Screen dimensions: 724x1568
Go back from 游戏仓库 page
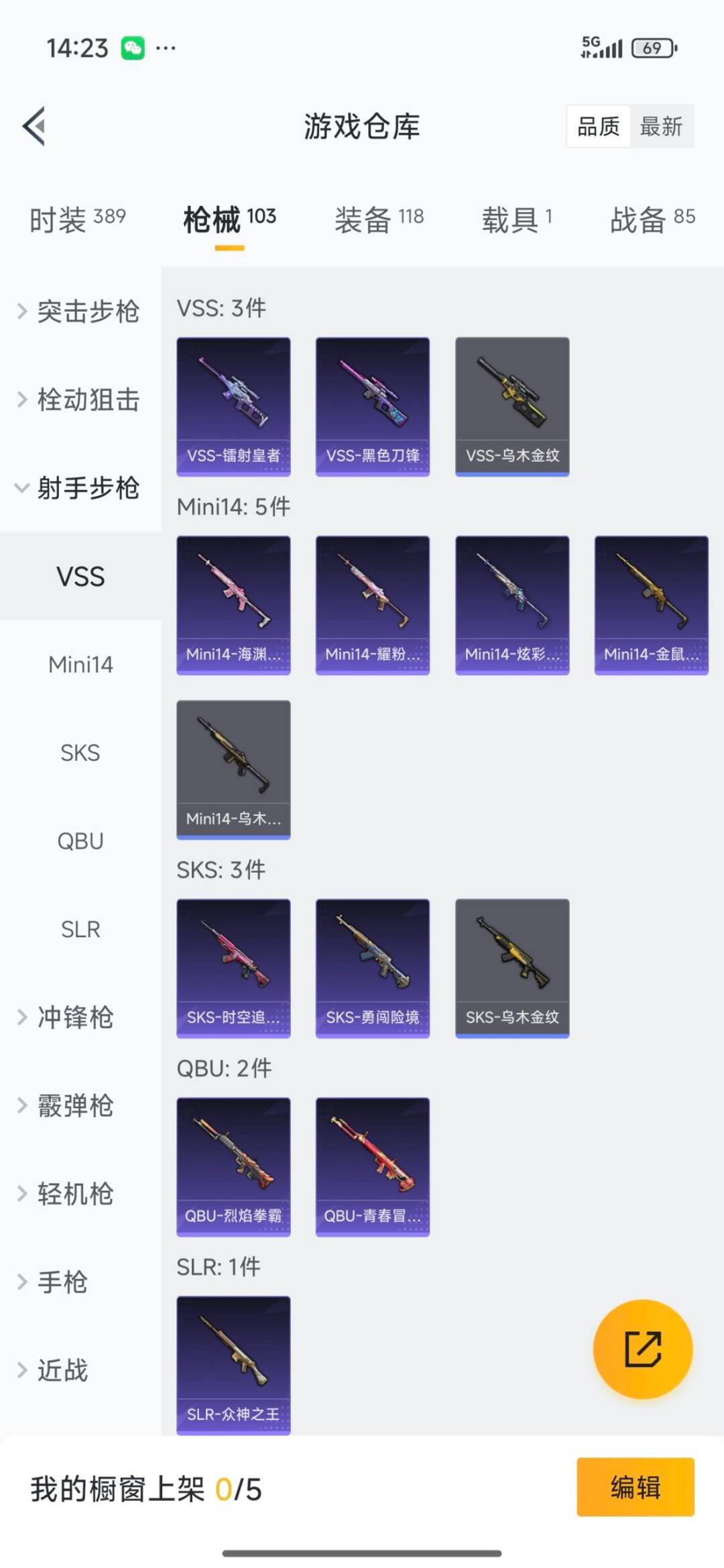[34, 126]
